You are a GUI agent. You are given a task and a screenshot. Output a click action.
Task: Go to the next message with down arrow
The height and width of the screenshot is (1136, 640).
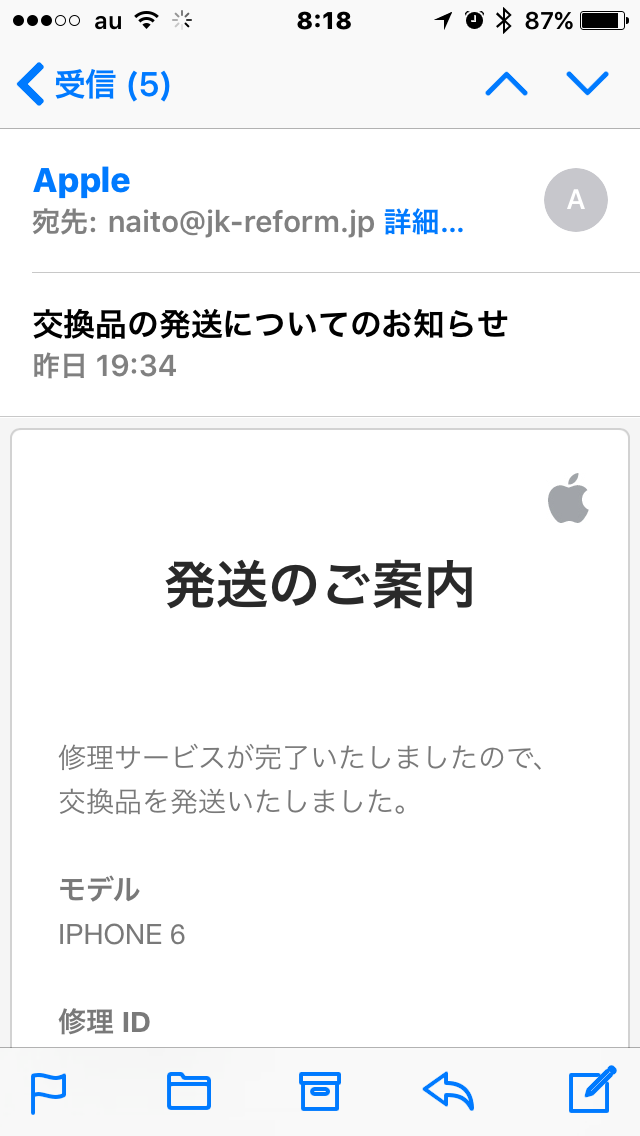(588, 84)
